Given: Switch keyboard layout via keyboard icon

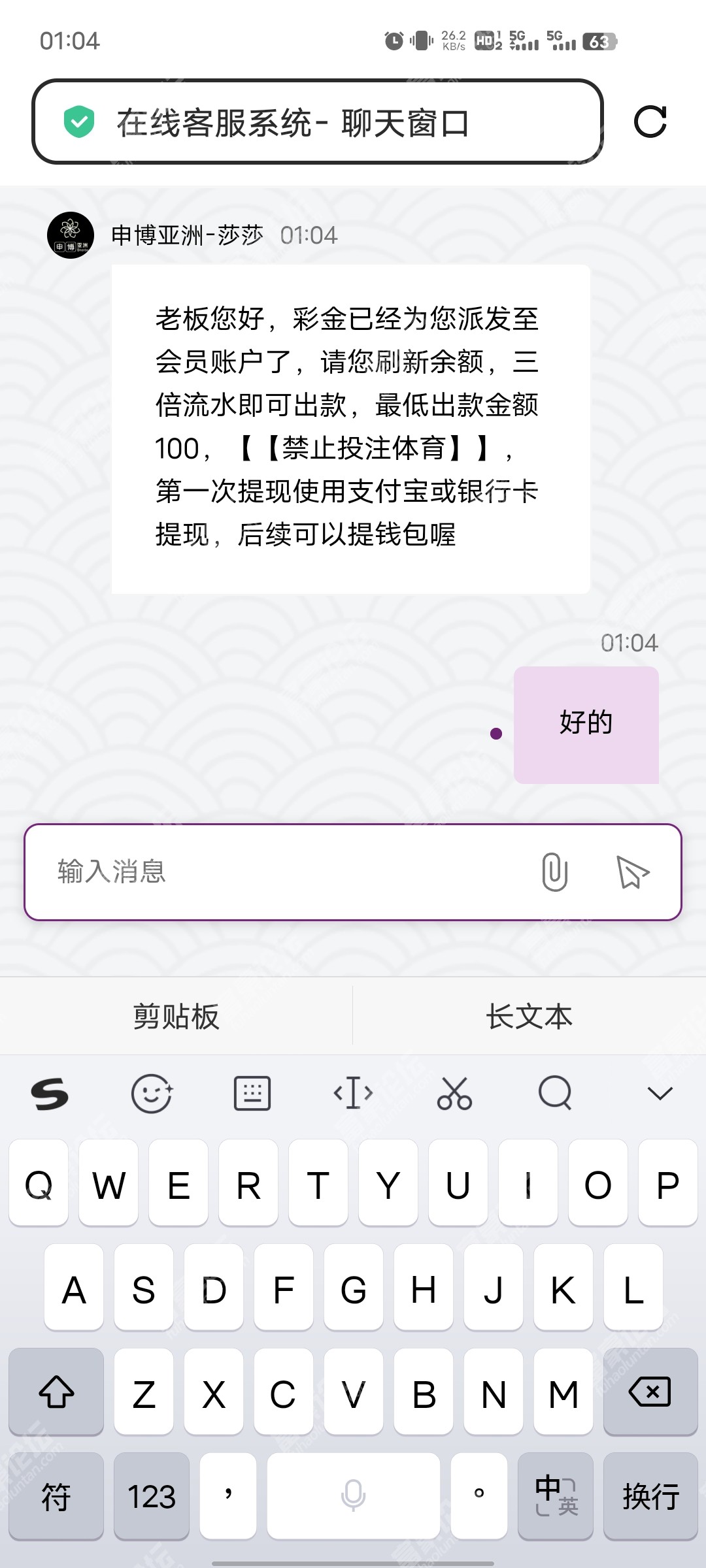Looking at the screenshot, I should point(252,1093).
